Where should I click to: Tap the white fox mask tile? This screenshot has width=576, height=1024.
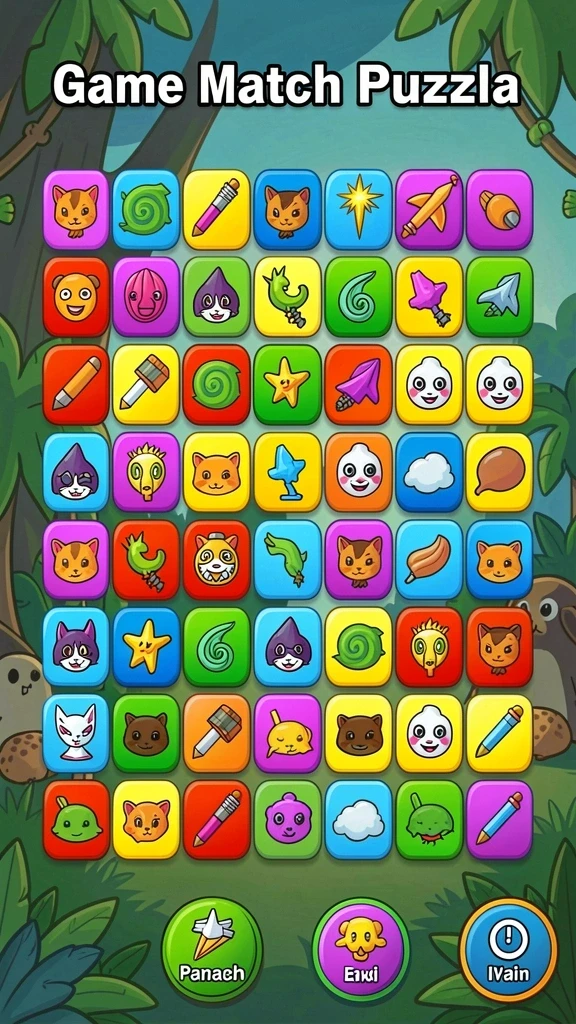(x=76, y=733)
